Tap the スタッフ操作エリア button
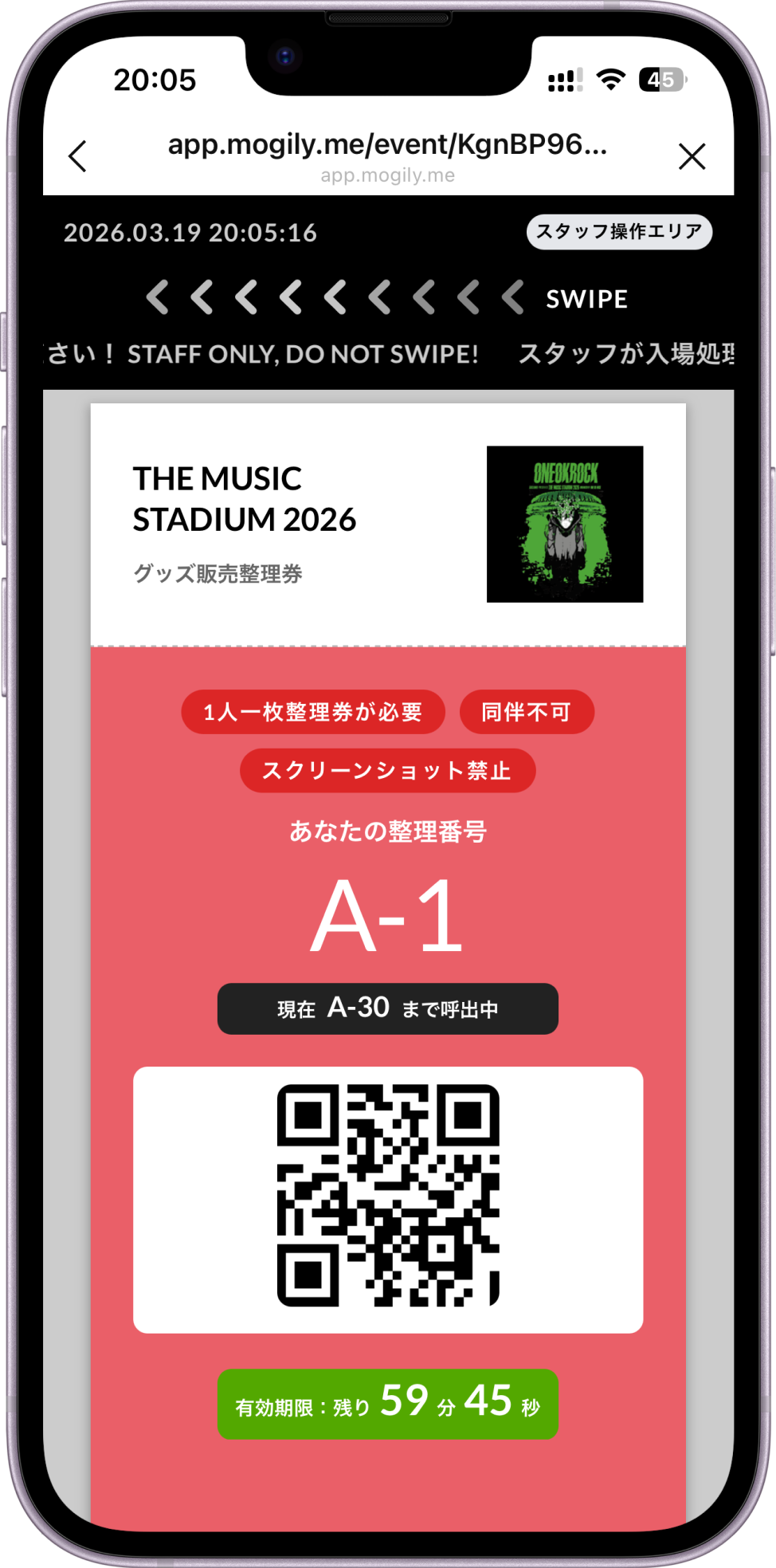Viewport: 776px width, 1568px height. [618, 232]
